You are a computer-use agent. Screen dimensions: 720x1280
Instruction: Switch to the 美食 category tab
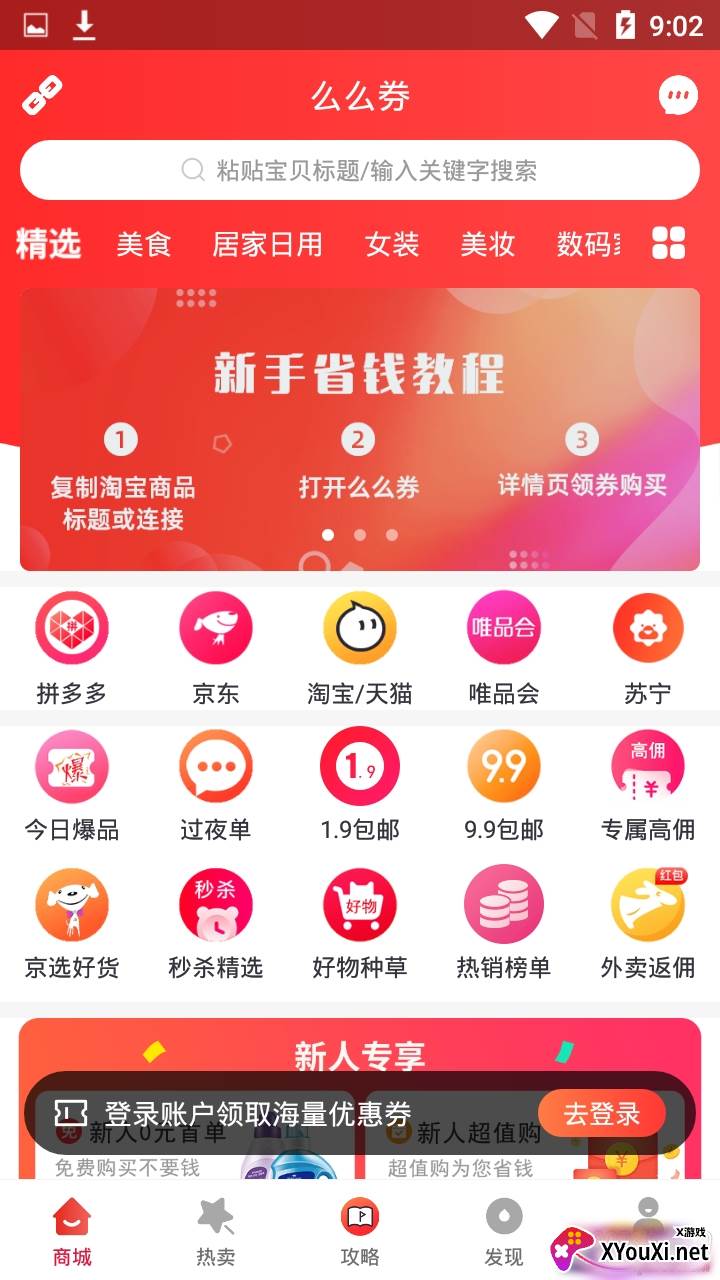pyautogui.click(x=144, y=244)
